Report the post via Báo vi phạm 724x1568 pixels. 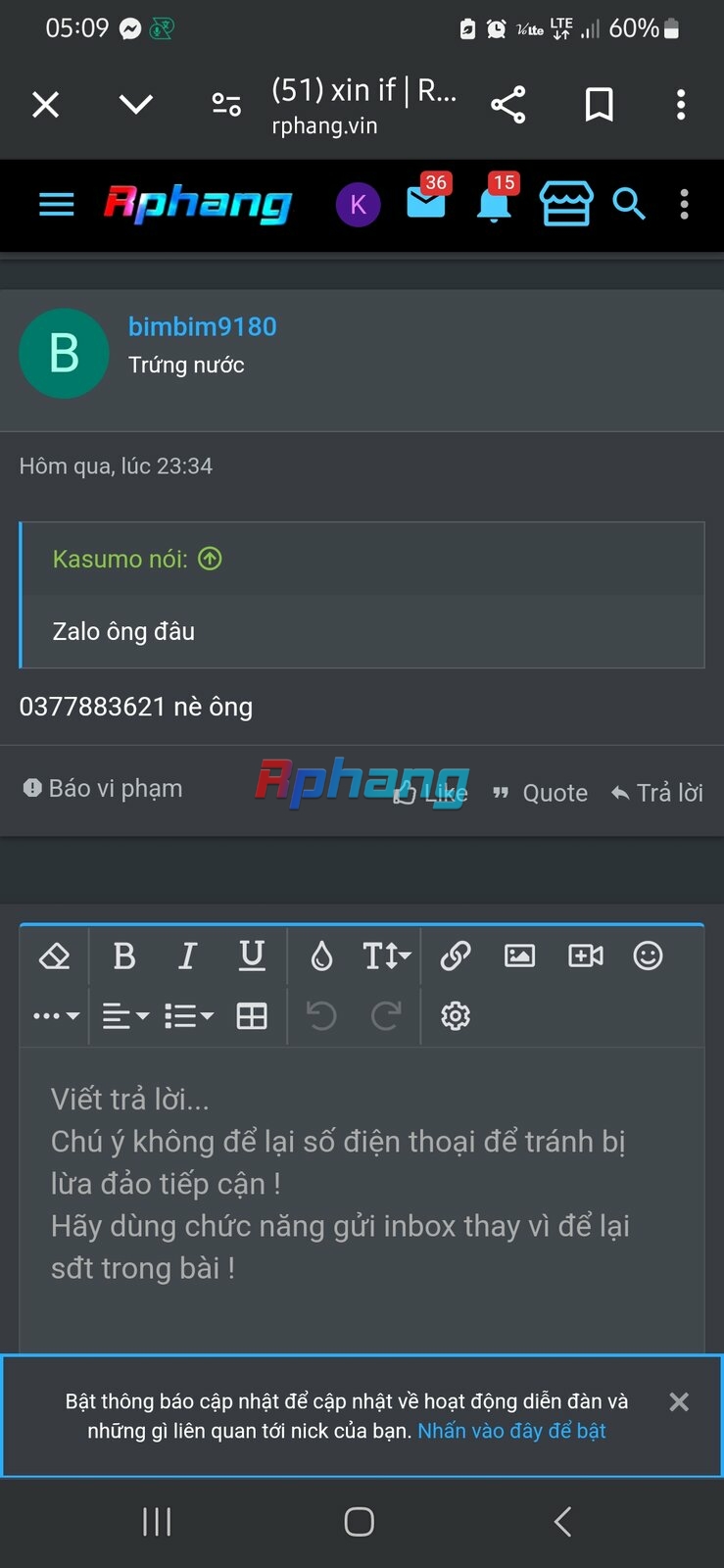(x=103, y=788)
